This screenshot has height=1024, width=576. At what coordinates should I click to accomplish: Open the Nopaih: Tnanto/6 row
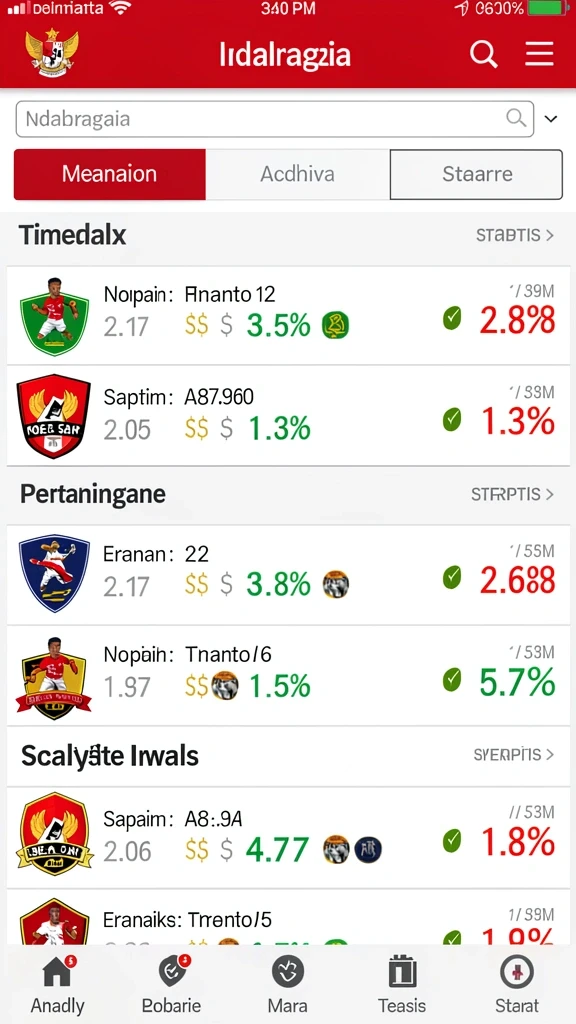coord(288,675)
